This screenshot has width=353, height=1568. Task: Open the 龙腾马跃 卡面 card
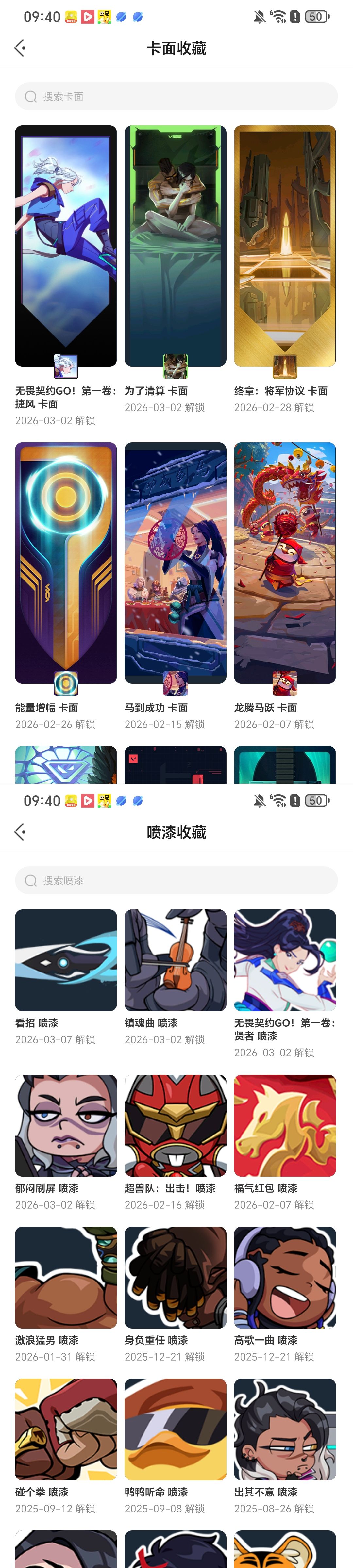(x=285, y=563)
